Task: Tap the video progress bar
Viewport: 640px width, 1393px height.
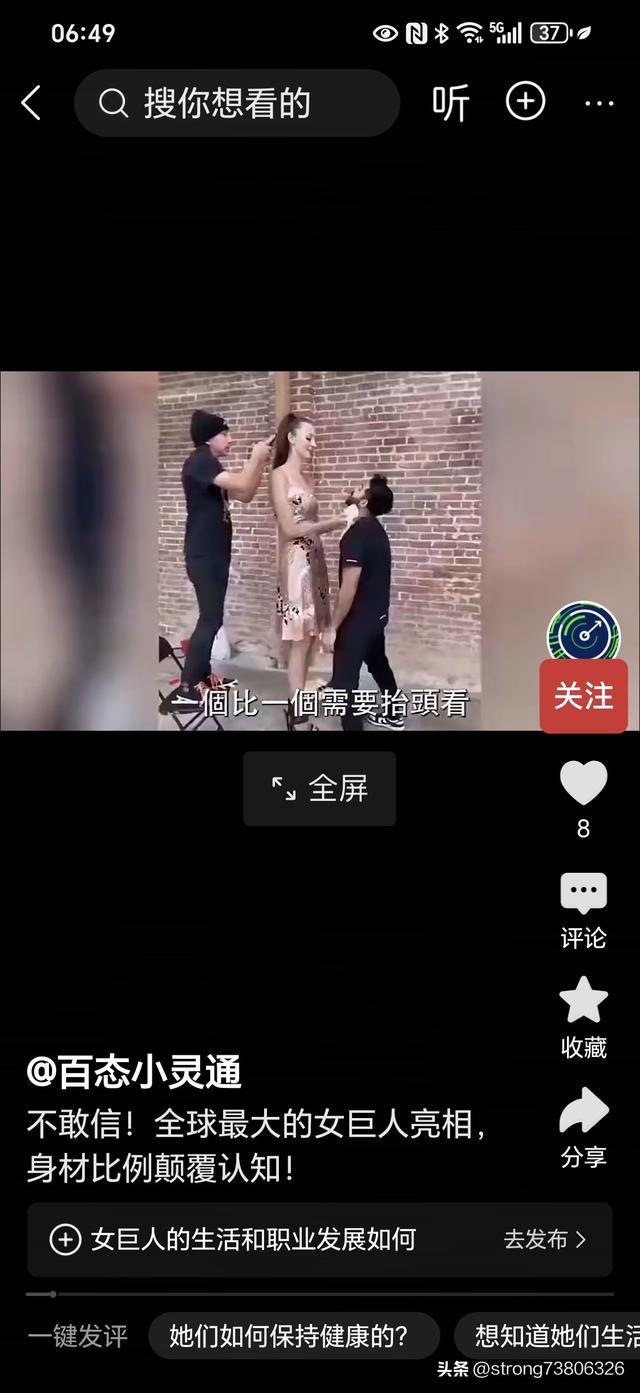Action: 320,1294
